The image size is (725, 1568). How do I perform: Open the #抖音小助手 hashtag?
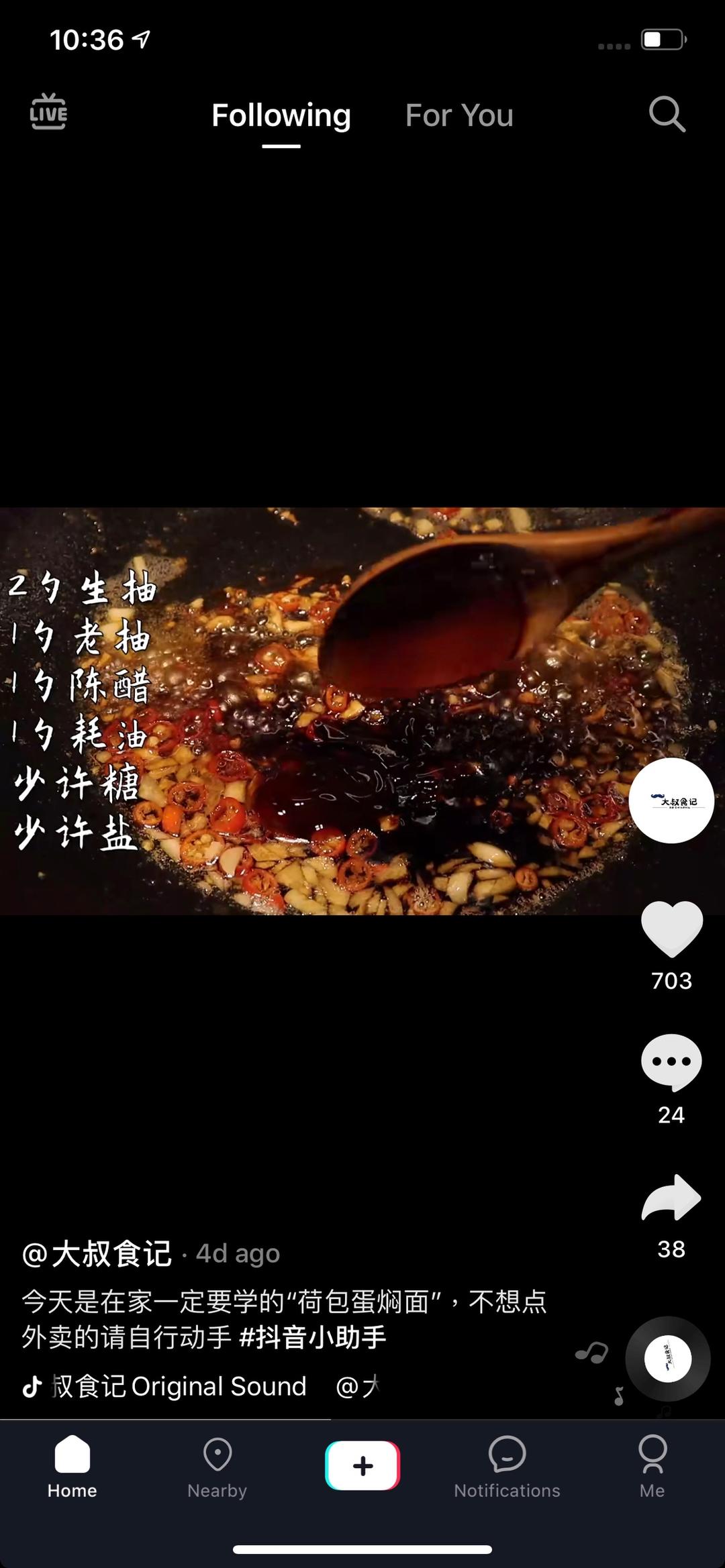pos(313,1337)
